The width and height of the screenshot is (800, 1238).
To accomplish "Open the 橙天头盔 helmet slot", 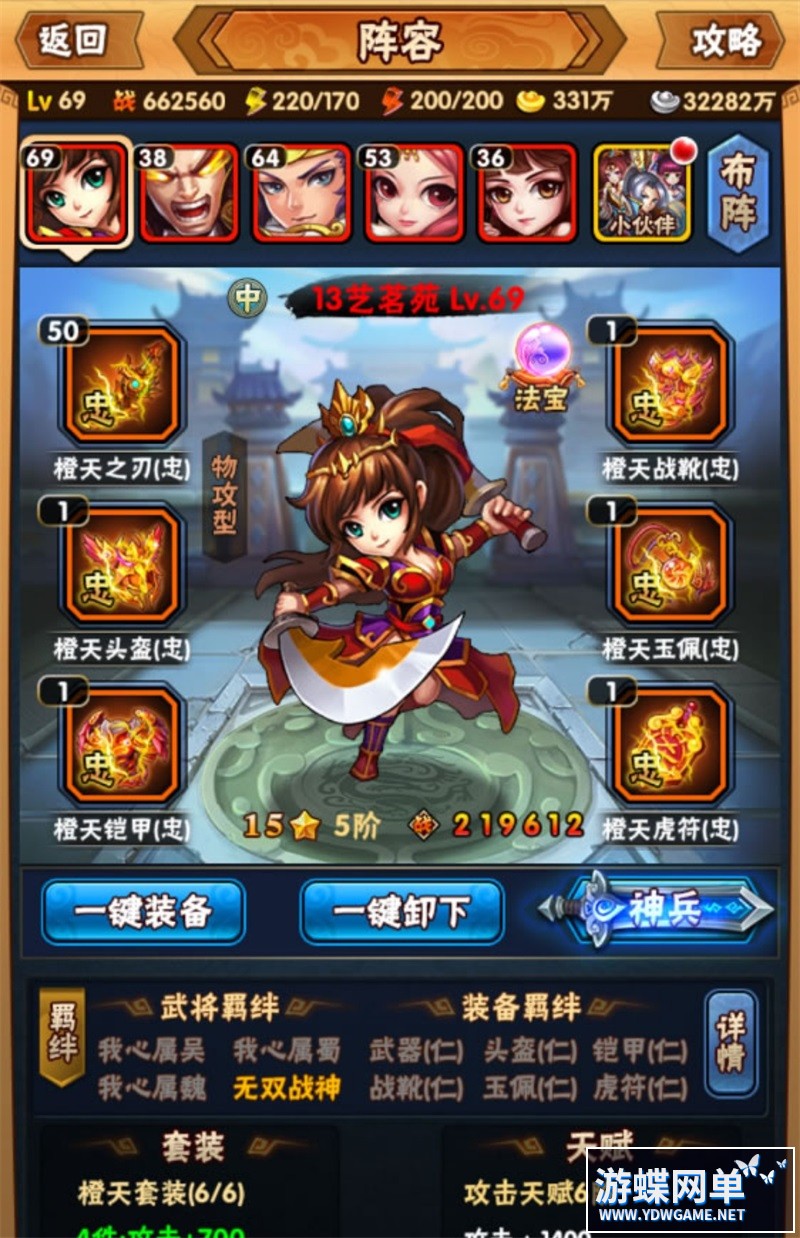I will [121, 565].
